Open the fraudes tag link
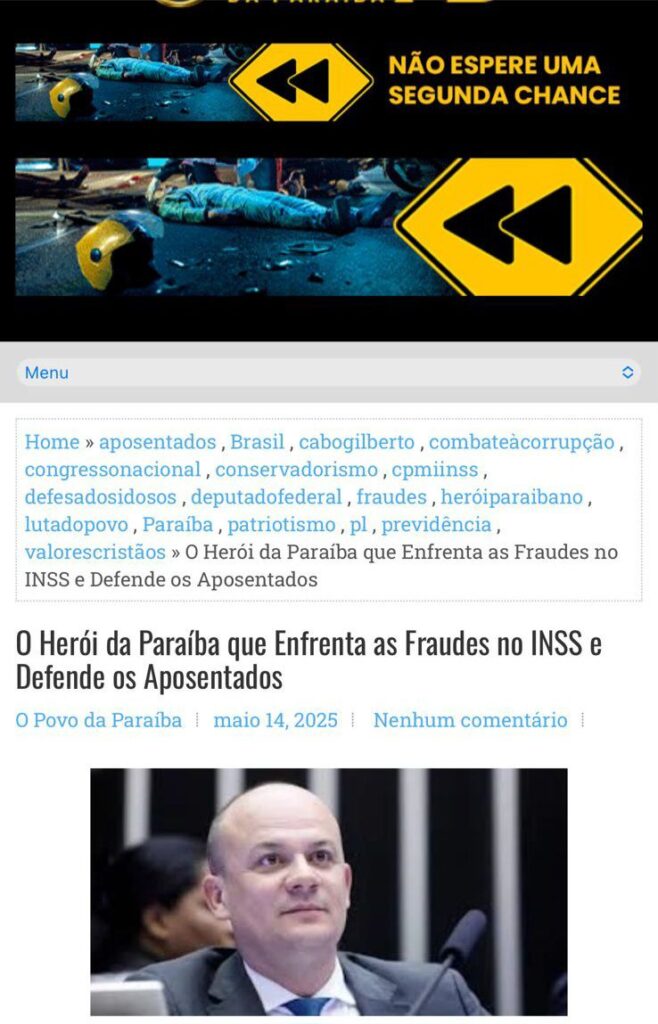The height and width of the screenshot is (1024, 658). click(391, 497)
